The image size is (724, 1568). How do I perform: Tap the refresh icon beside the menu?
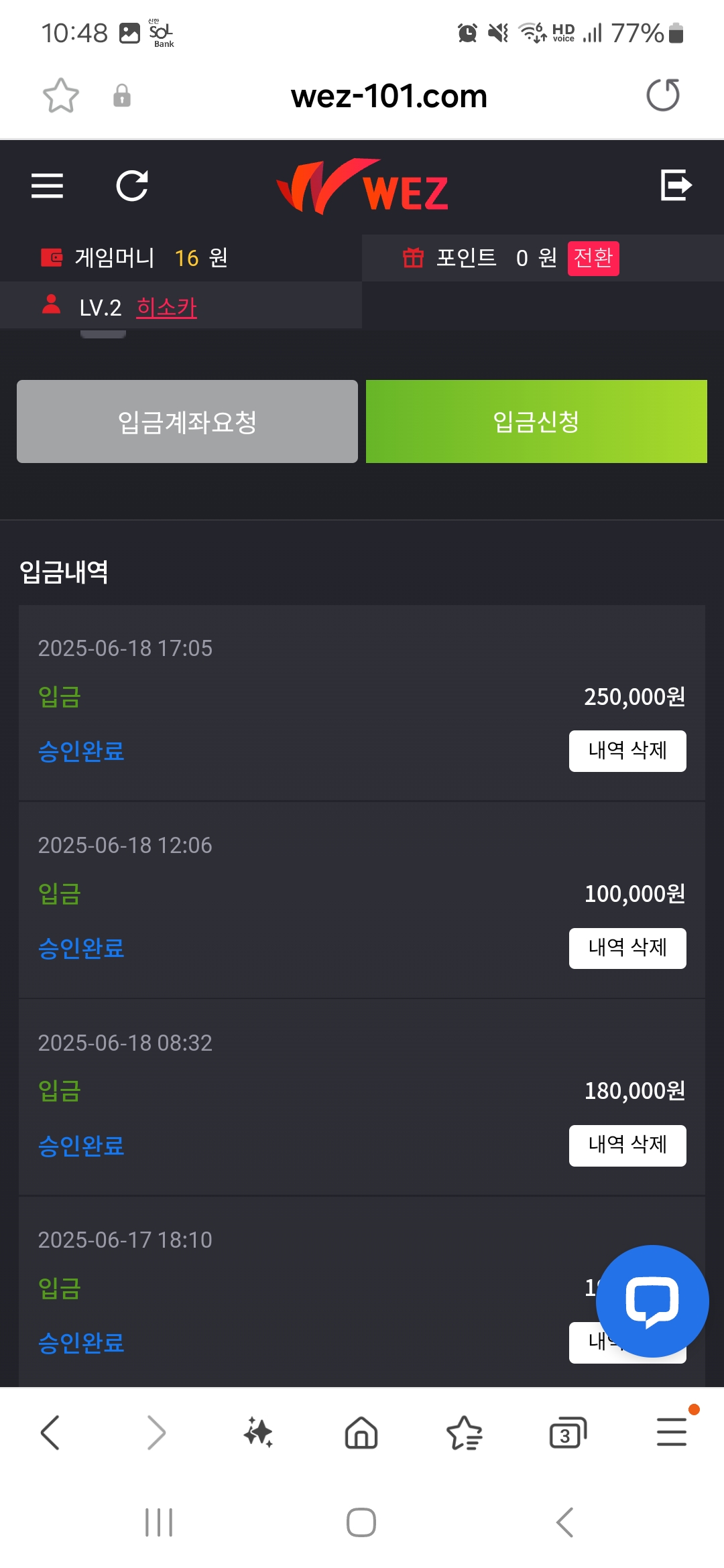pyautogui.click(x=132, y=186)
